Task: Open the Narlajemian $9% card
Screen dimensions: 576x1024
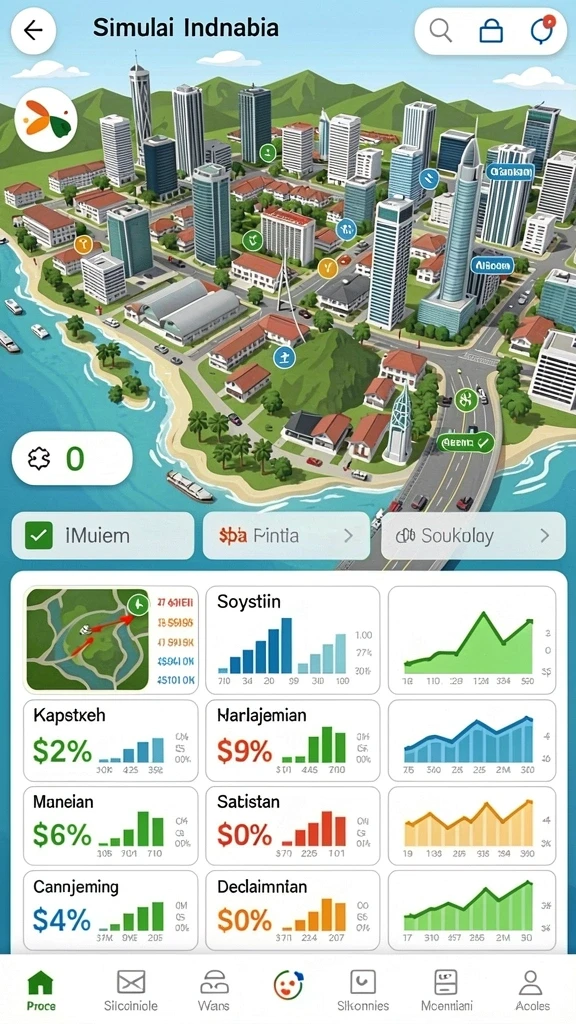Action: coord(293,741)
